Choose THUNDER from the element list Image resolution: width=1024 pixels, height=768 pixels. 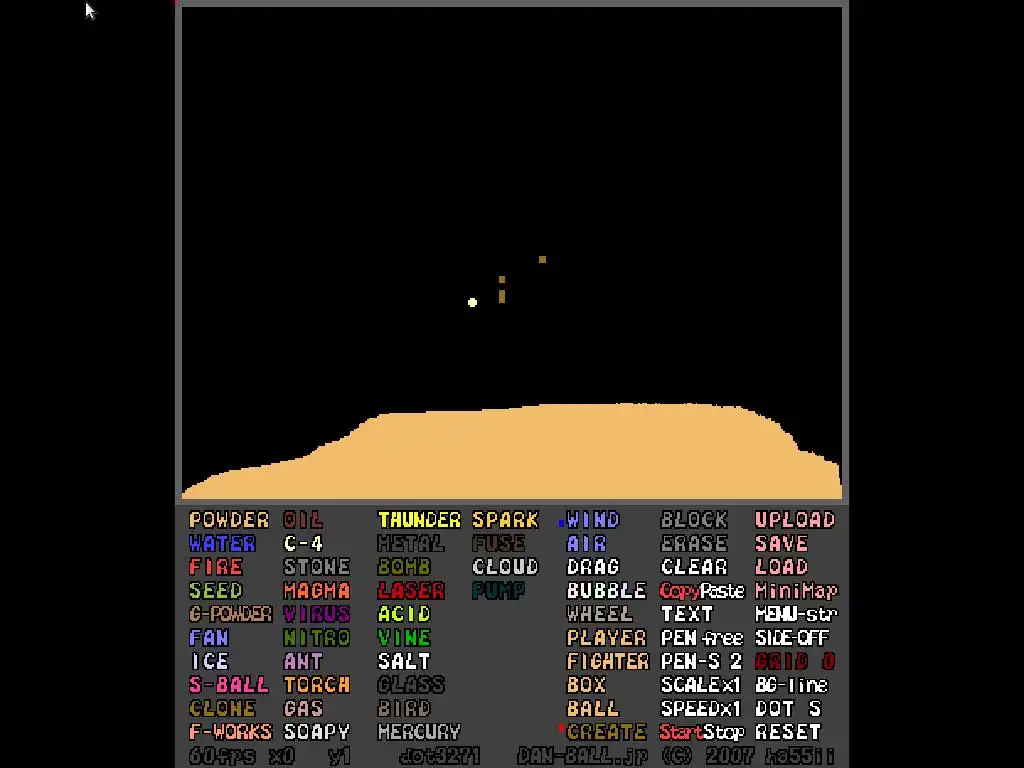point(419,520)
